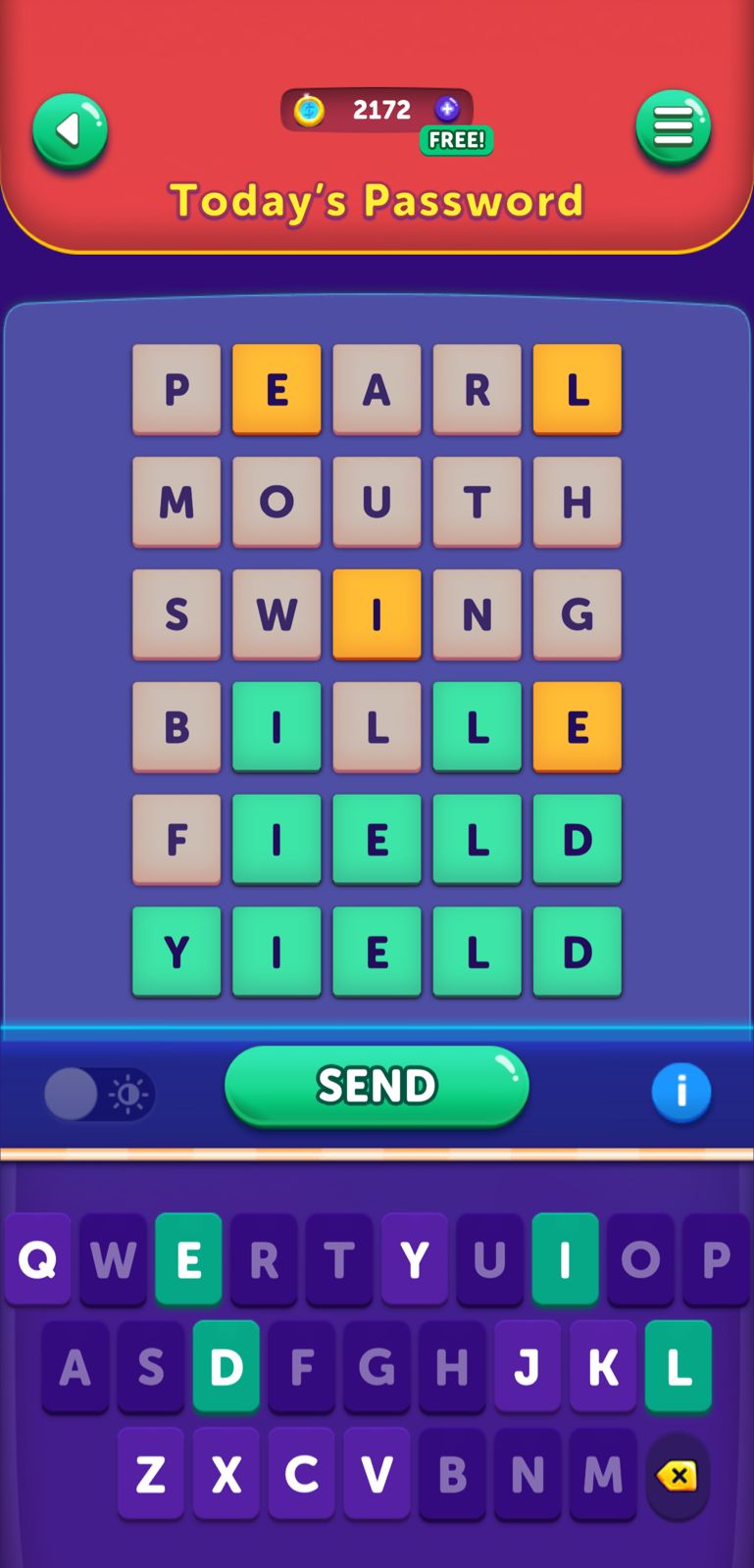Submit the guess with the SEND button

tap(377, 1086)
